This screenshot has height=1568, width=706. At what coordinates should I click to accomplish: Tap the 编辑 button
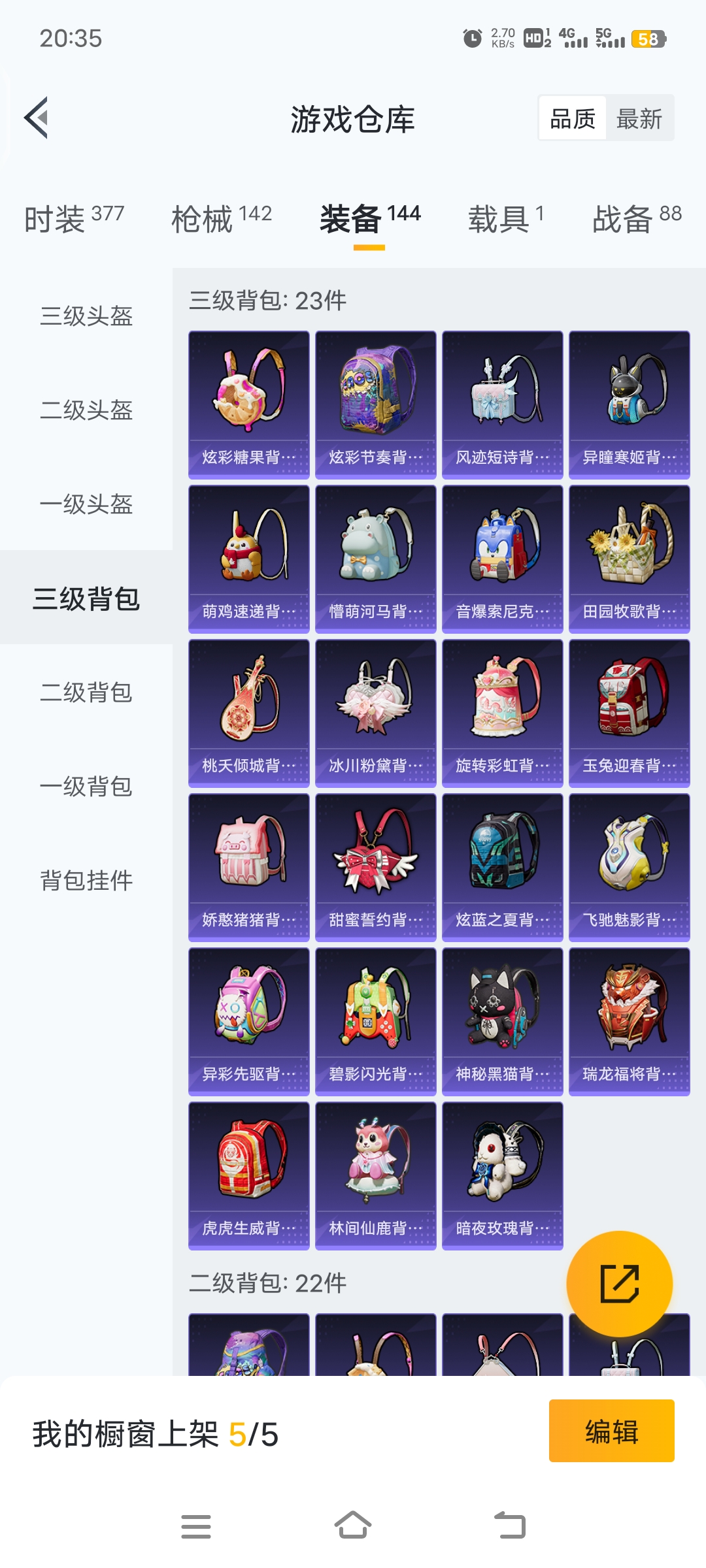point(611,1431)
